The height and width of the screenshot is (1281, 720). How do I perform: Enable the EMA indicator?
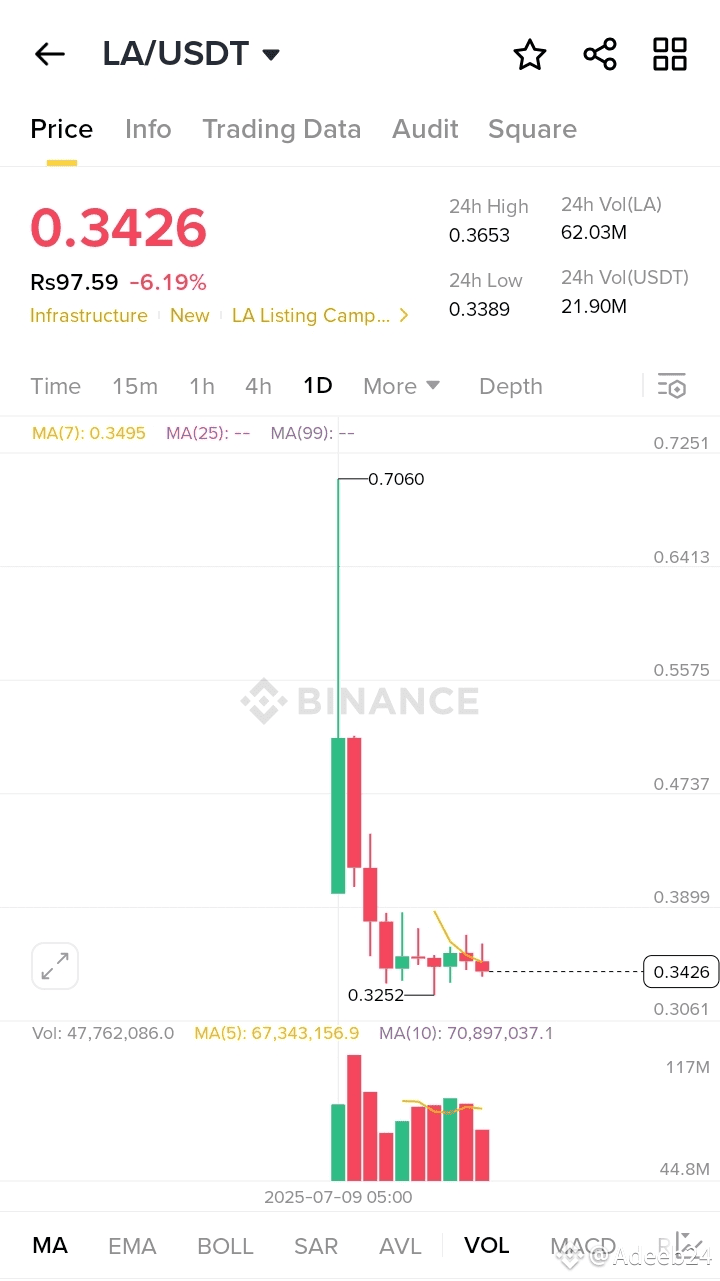click(x=132, y=1246)
